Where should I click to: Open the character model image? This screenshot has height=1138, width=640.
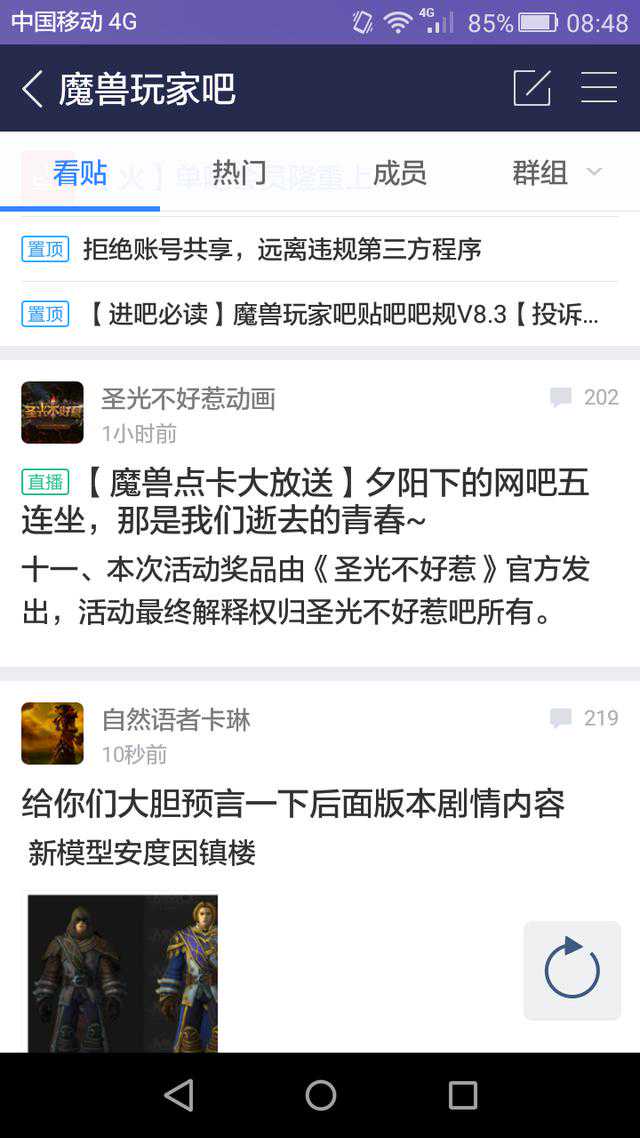[x=123, y=972]
